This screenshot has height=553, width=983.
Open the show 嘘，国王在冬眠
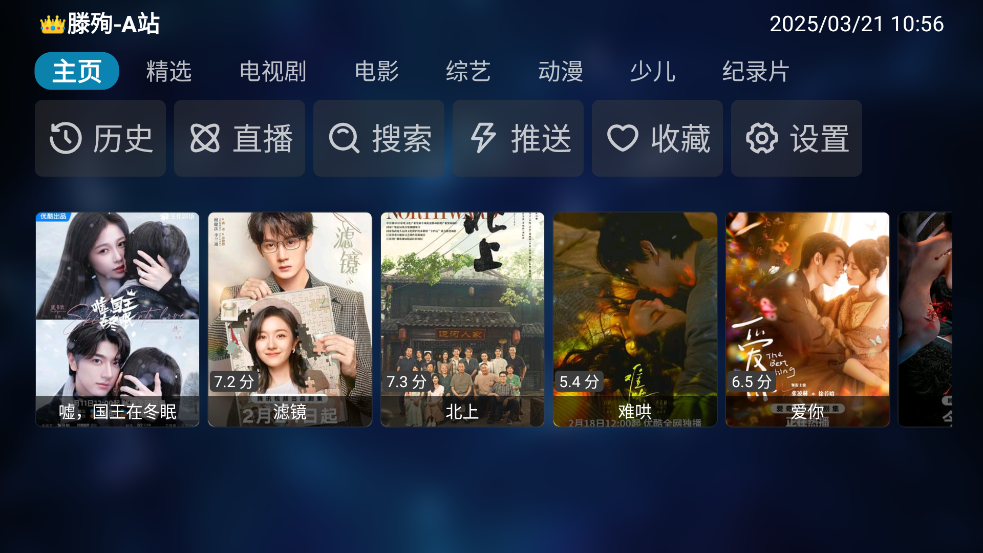point(117,319)
